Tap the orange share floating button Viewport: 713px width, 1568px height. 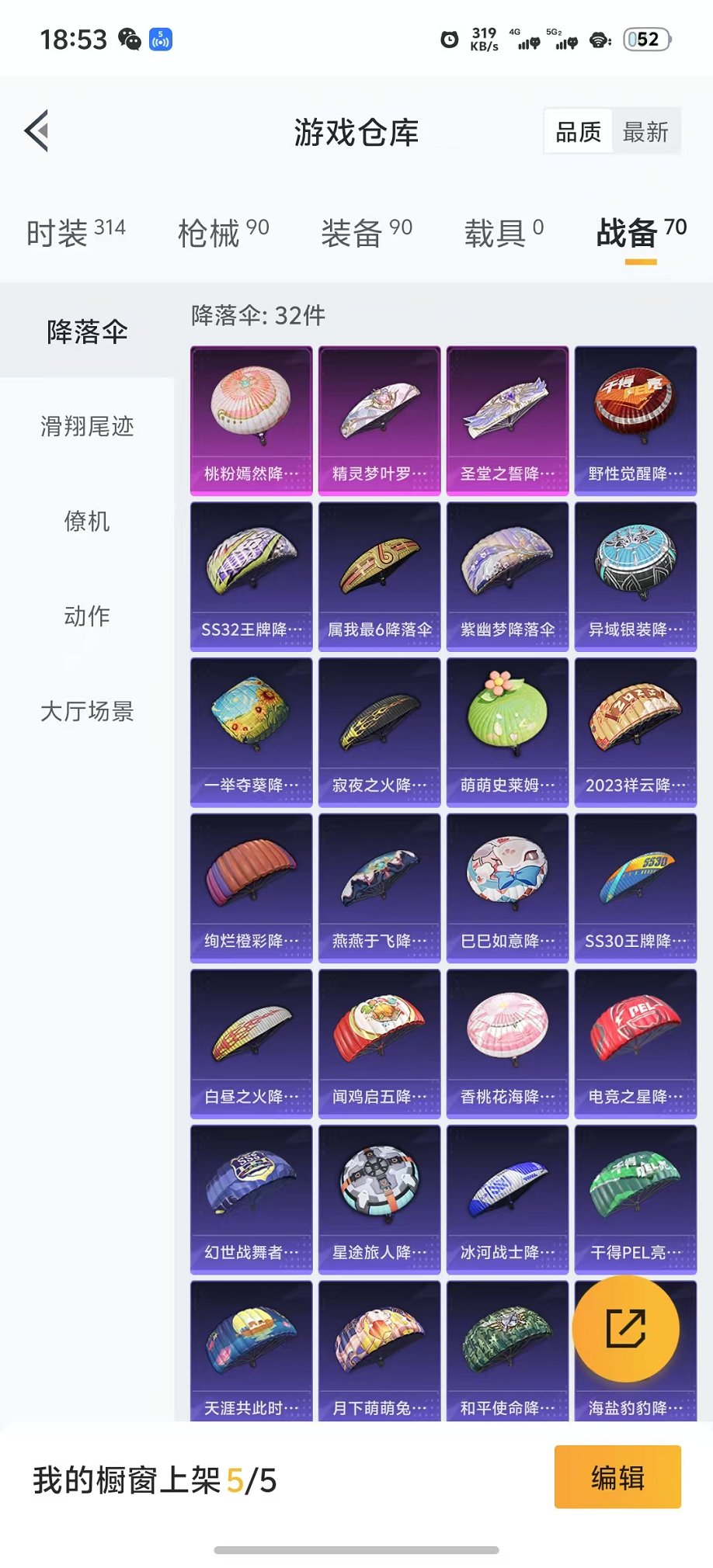[626, 1329]
